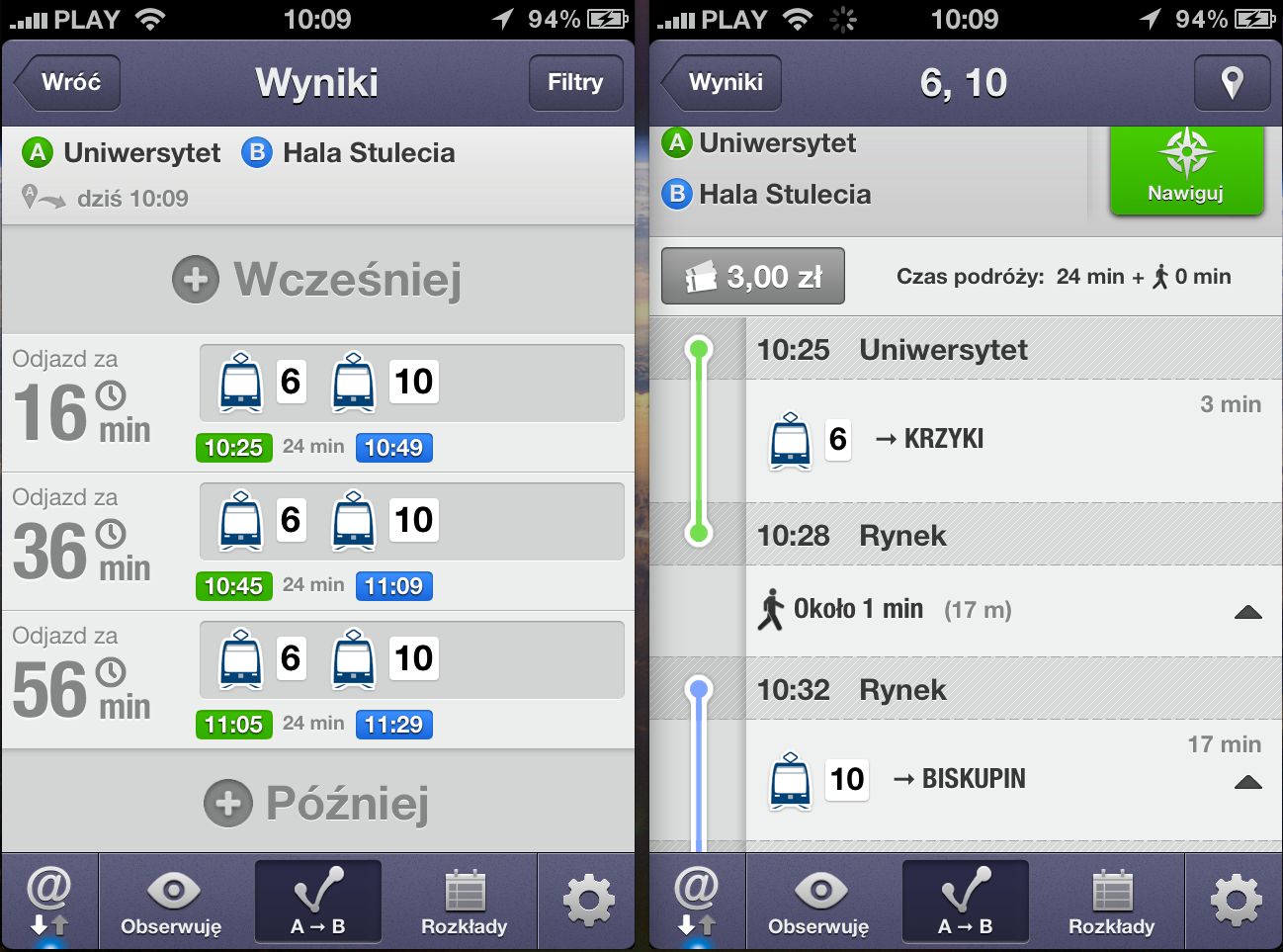Start navigation with Nawiguj

(1185, 168)
